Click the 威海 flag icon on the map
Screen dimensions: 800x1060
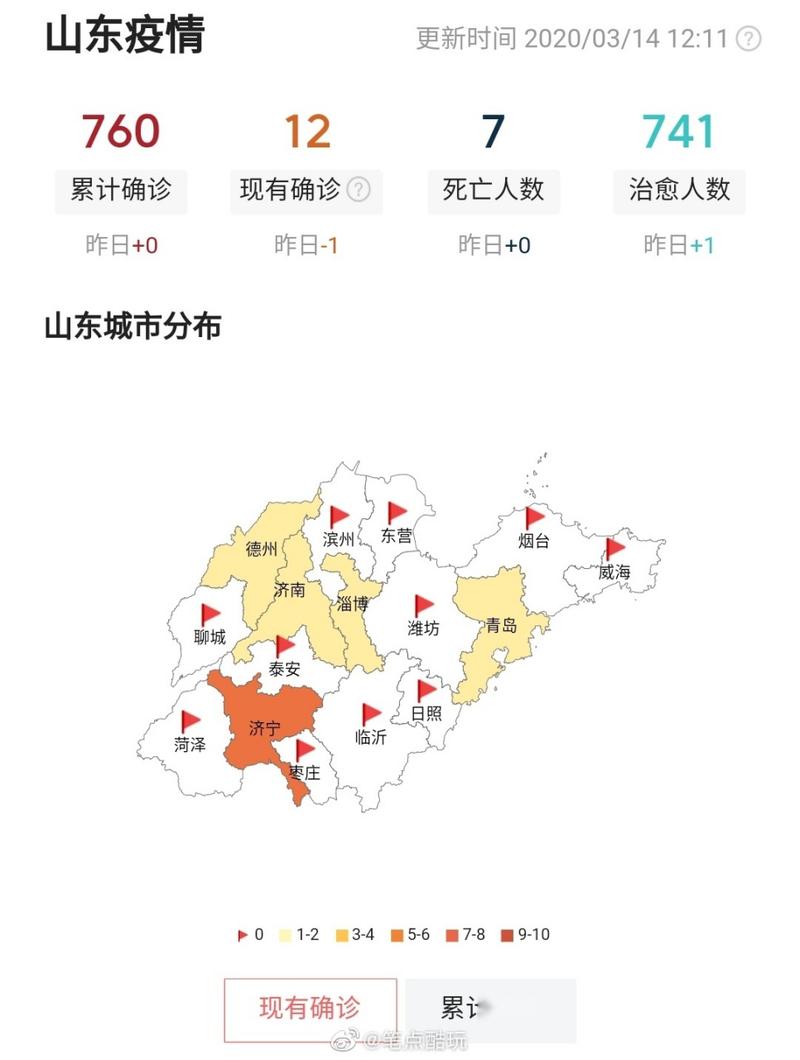point(615,547)
